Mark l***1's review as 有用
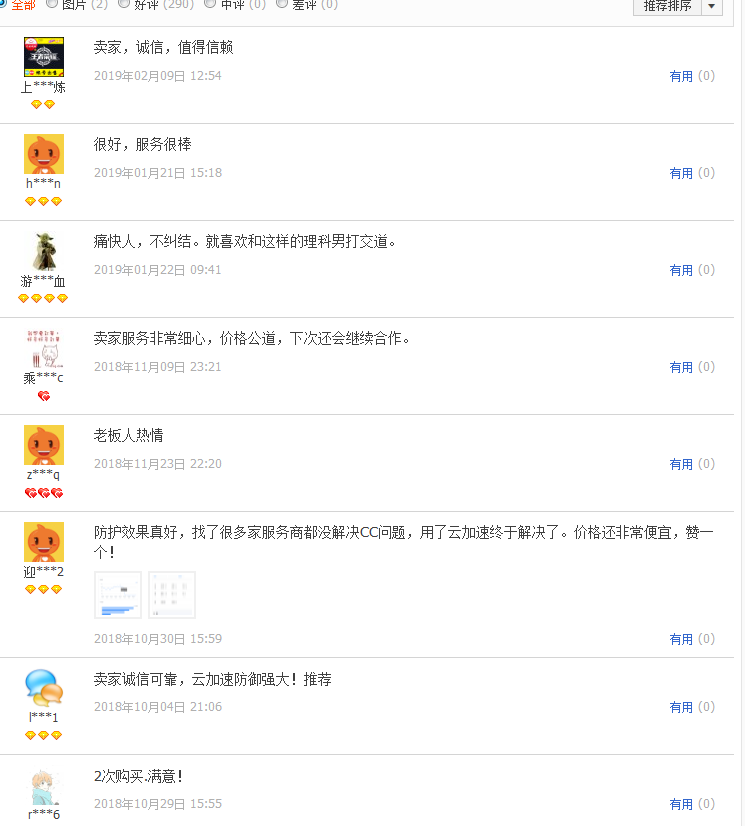 (x=681, y=707)
